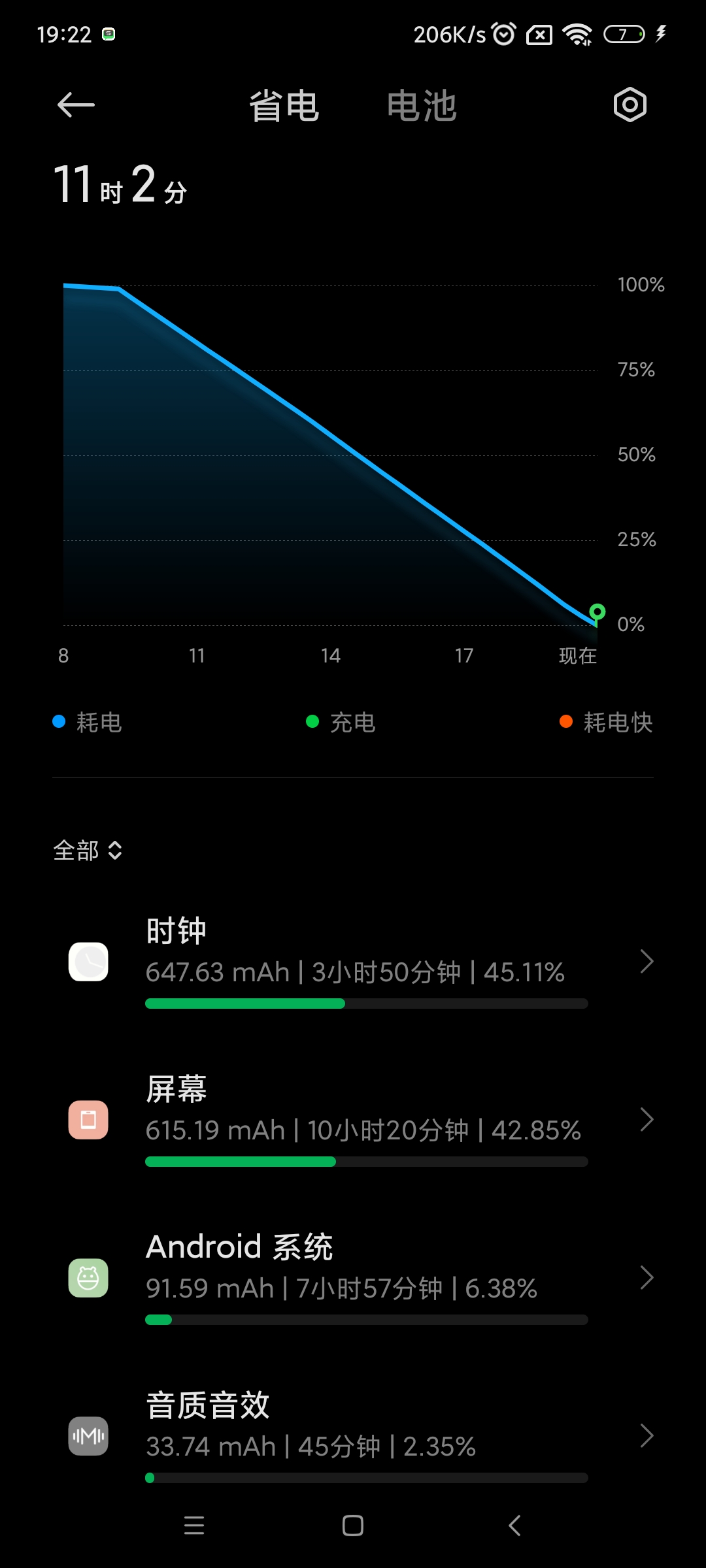Image resolution: width=706 pixels, height=1568 pixels.
Task: Open battery settings gear icon
Action: click(x=630, y=105)
